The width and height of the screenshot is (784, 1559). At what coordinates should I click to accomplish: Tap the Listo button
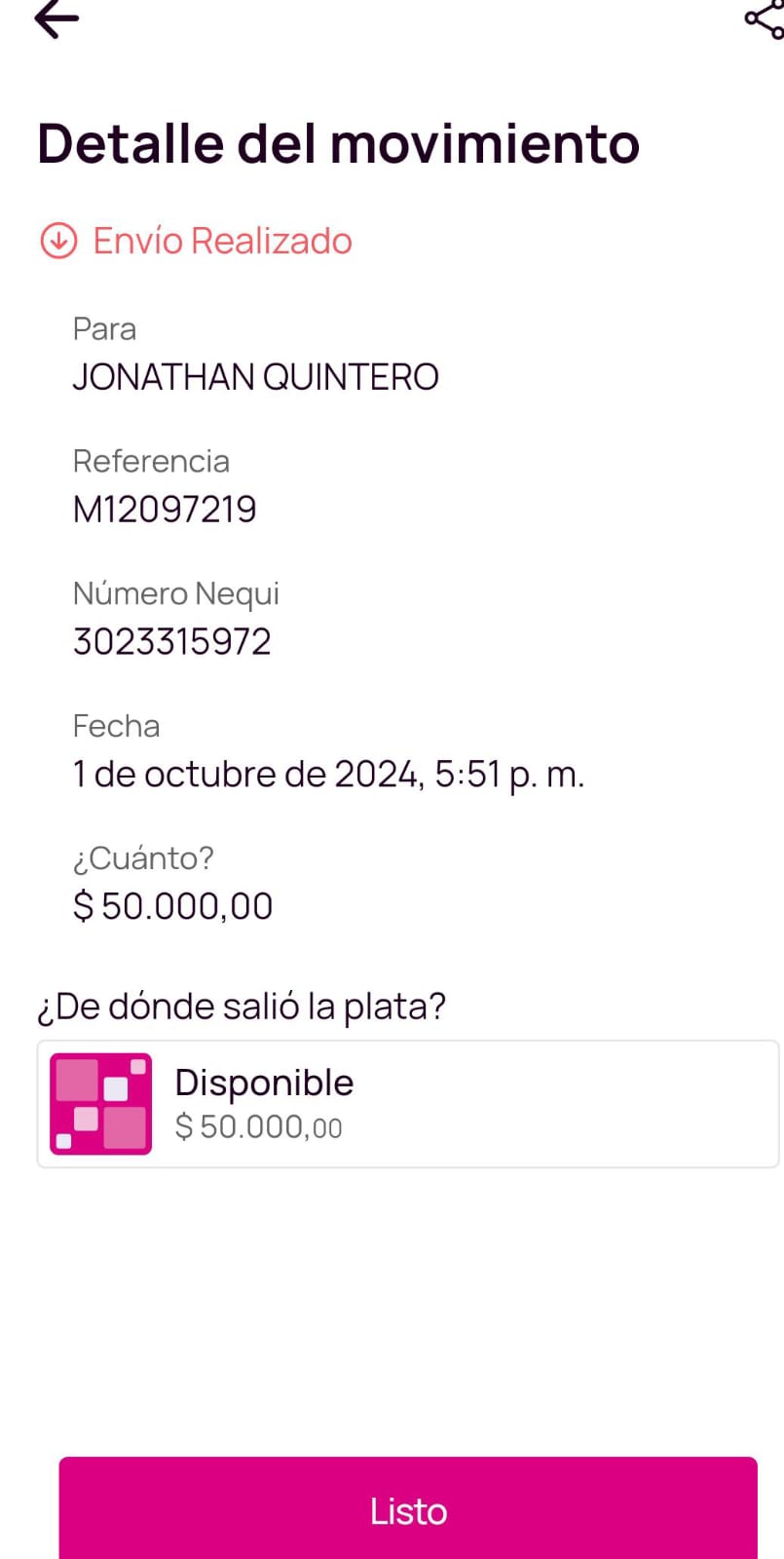pos(408,1509)
